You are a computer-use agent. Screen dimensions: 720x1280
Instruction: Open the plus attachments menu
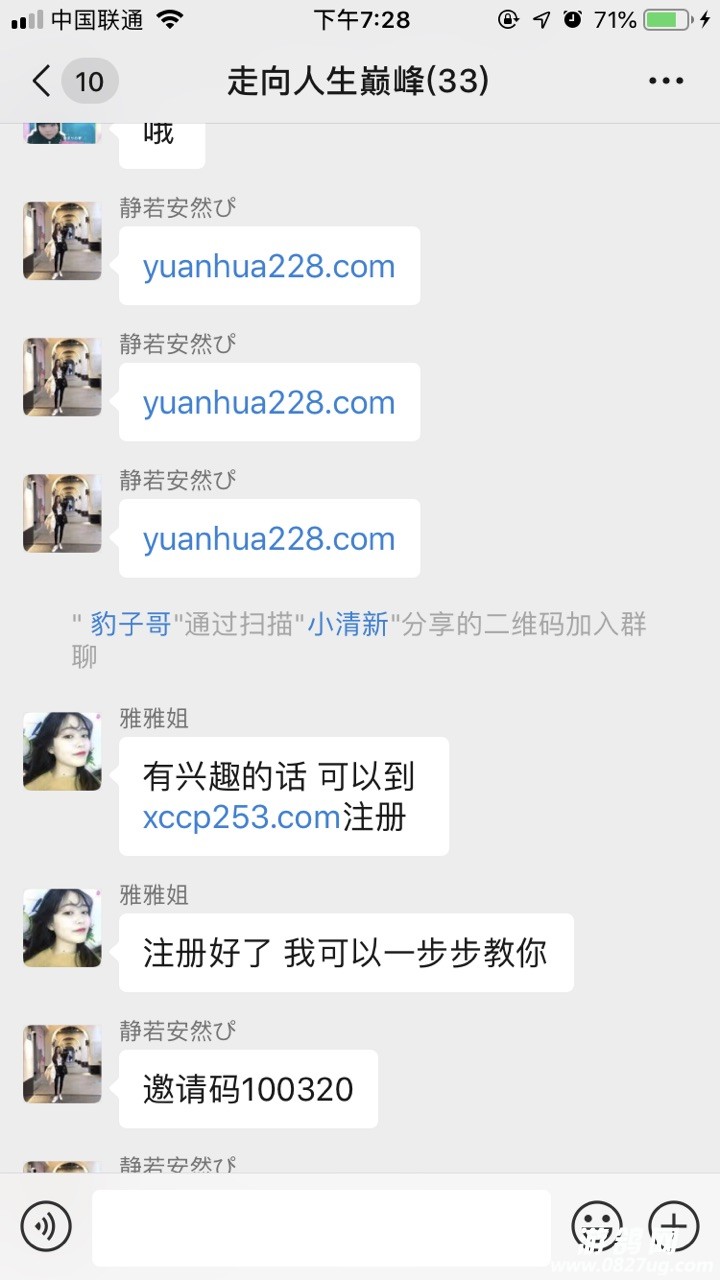[x=673, y=1226]
